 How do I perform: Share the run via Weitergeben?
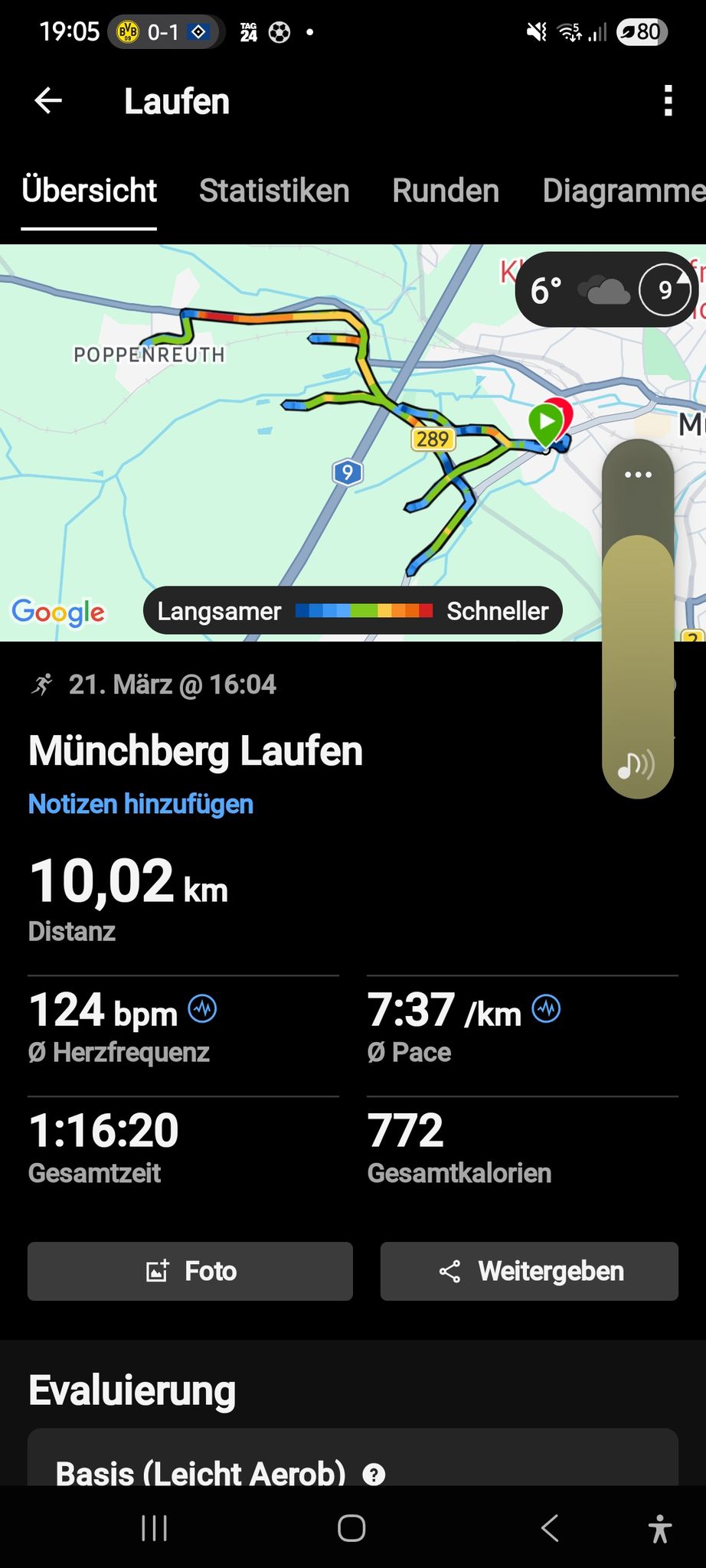coord(529,1271)
